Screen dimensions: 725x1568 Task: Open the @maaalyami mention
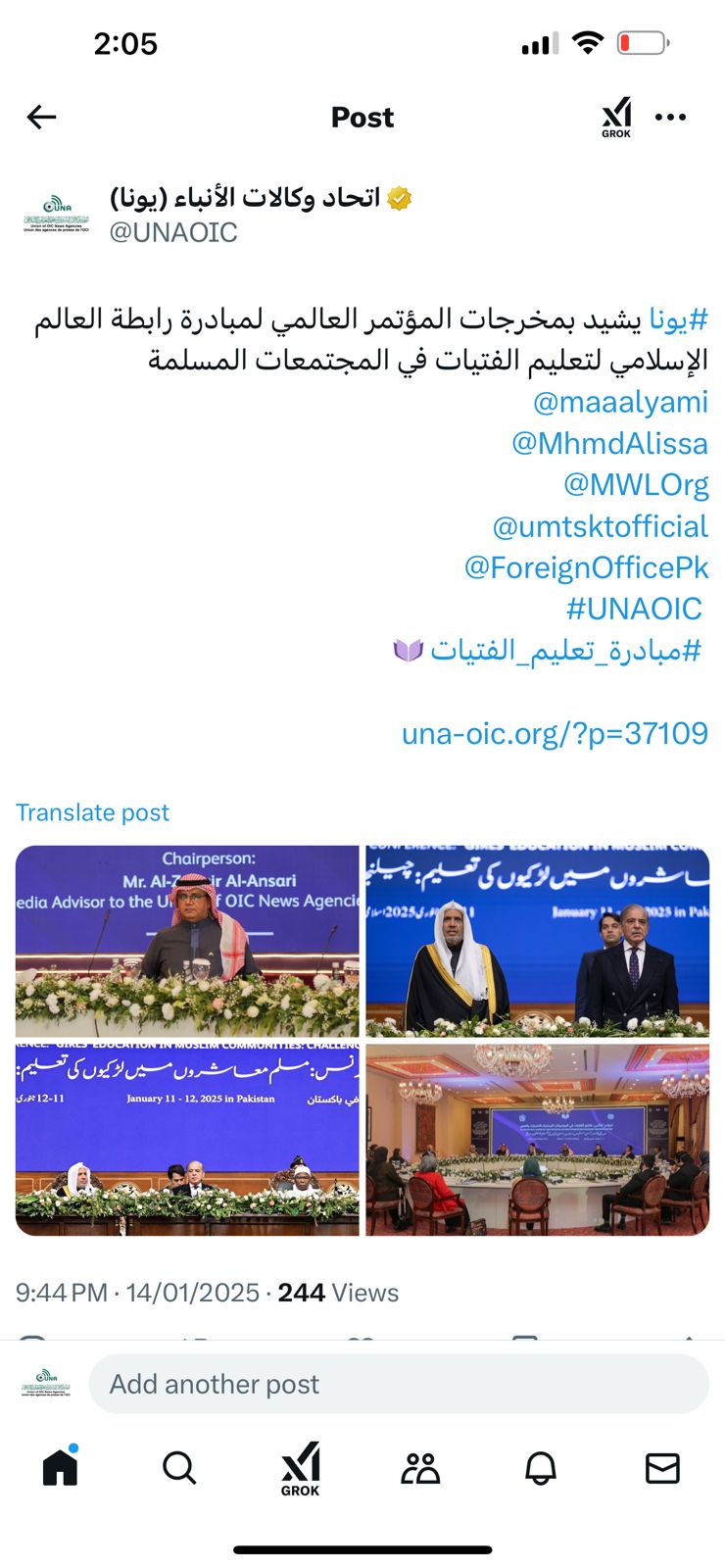click(x=620, y=402)
